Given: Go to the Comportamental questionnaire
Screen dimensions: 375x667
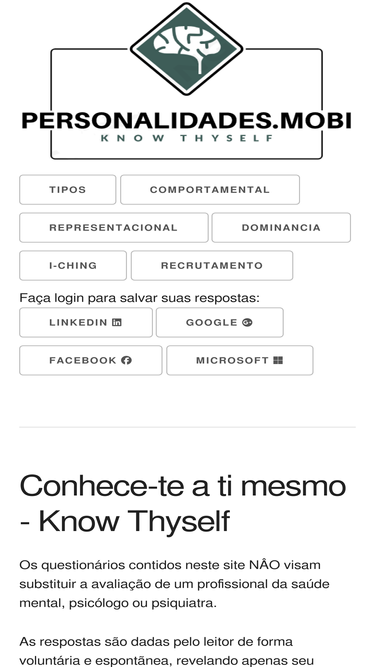Looking at the screenshot, I should 210,190.
